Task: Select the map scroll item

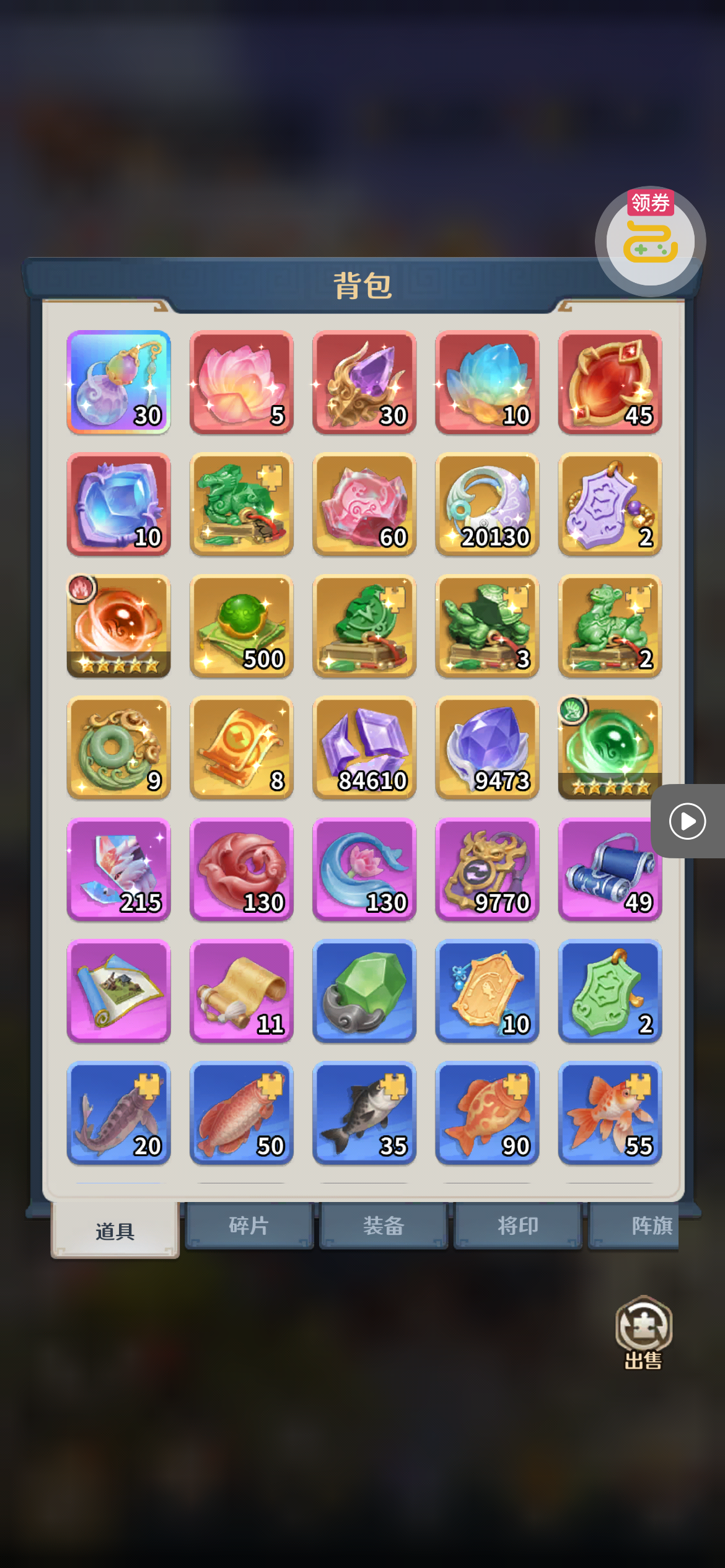Action: 119,991
